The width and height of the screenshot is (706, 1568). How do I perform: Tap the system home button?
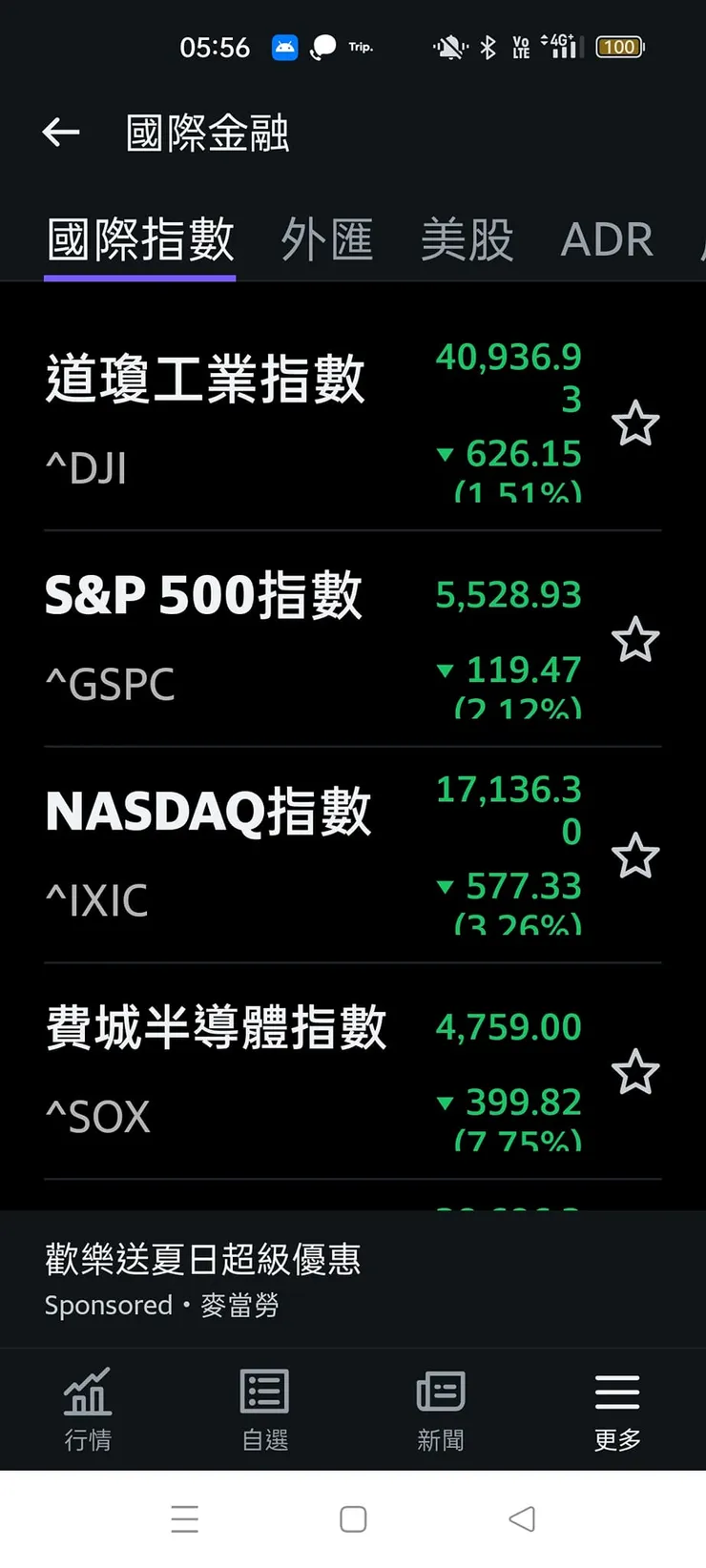353,1518
